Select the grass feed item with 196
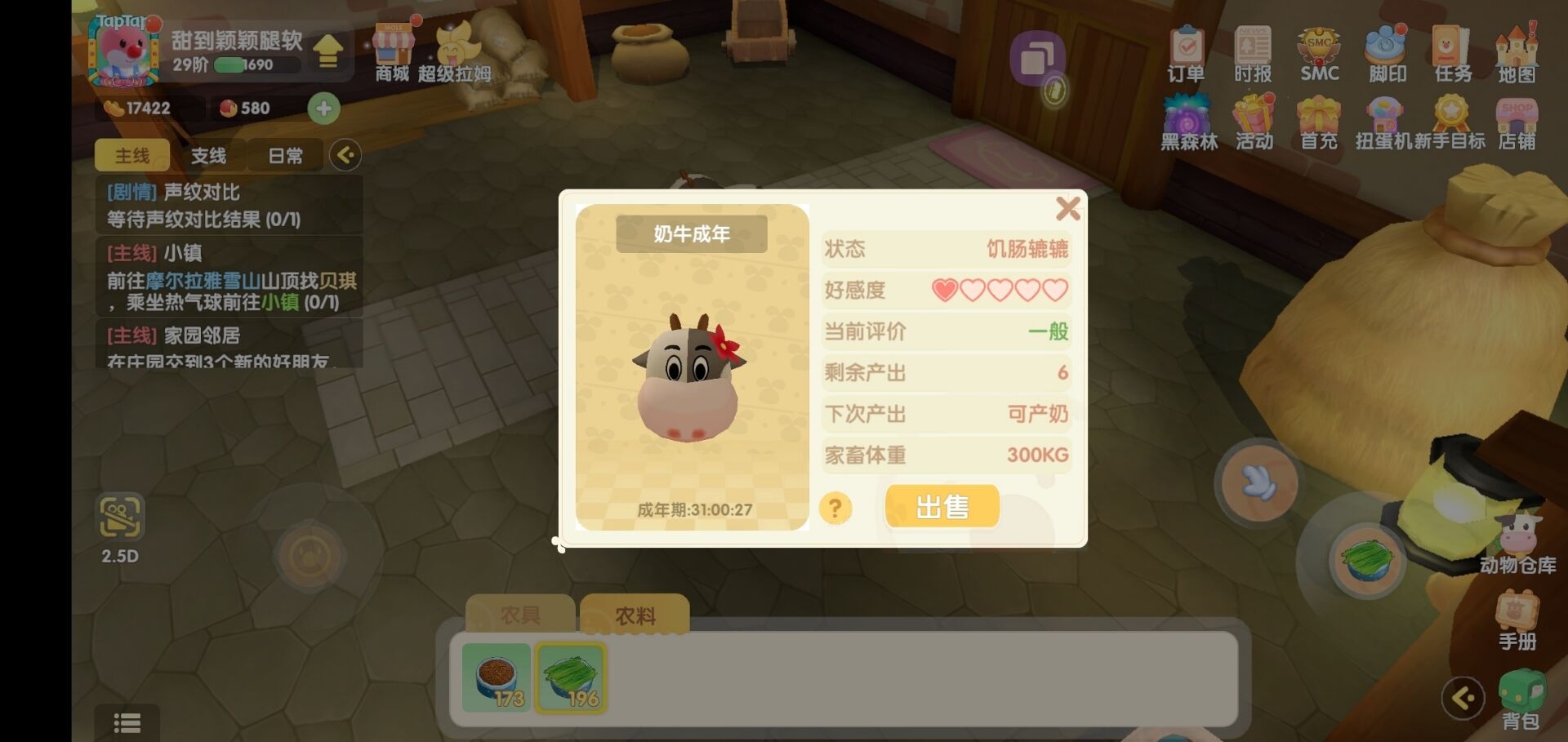Screen dimensions: 1568x742 (571, 678)
